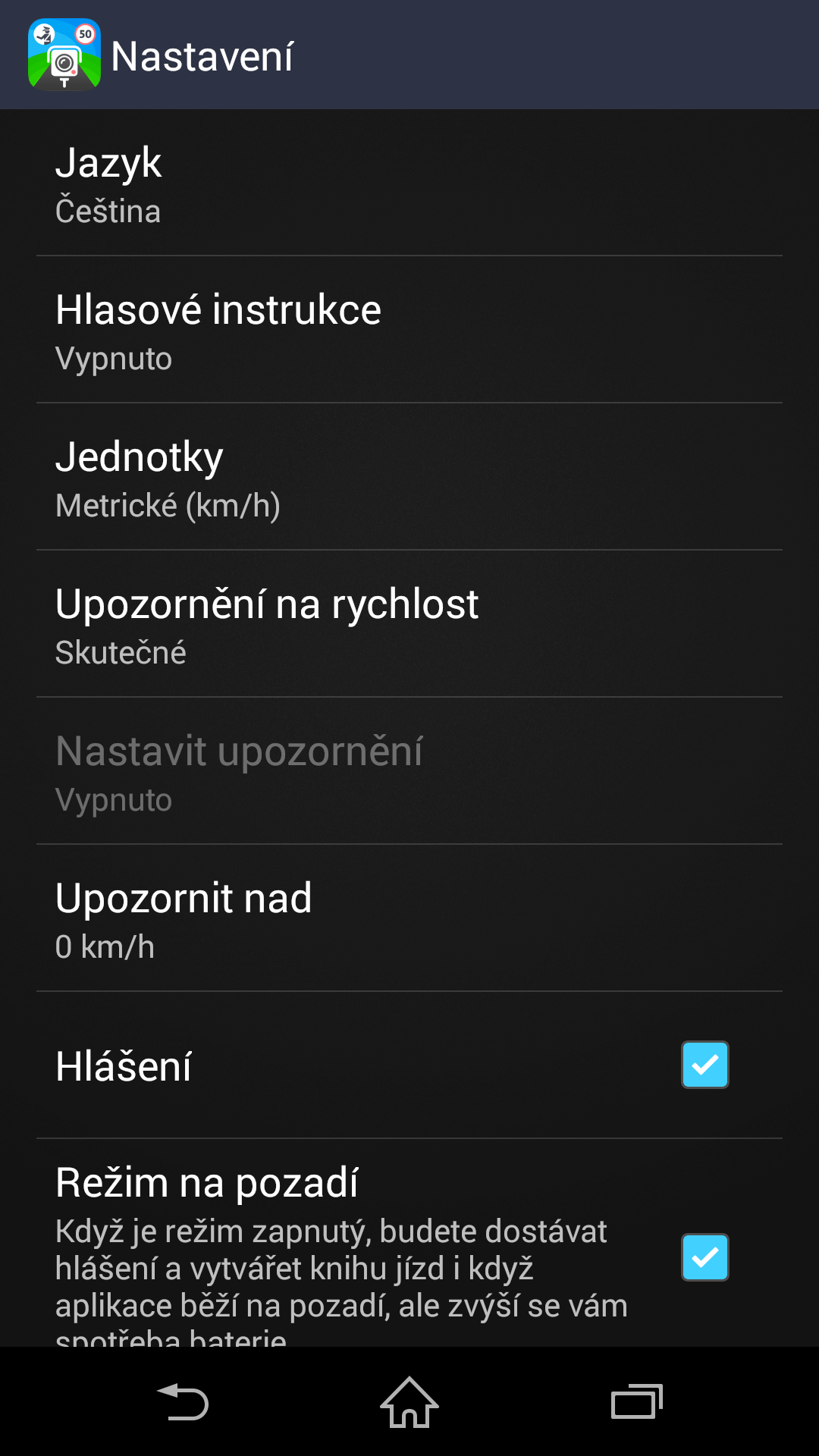Open Upozornění na rychlost option

[409, 624]
